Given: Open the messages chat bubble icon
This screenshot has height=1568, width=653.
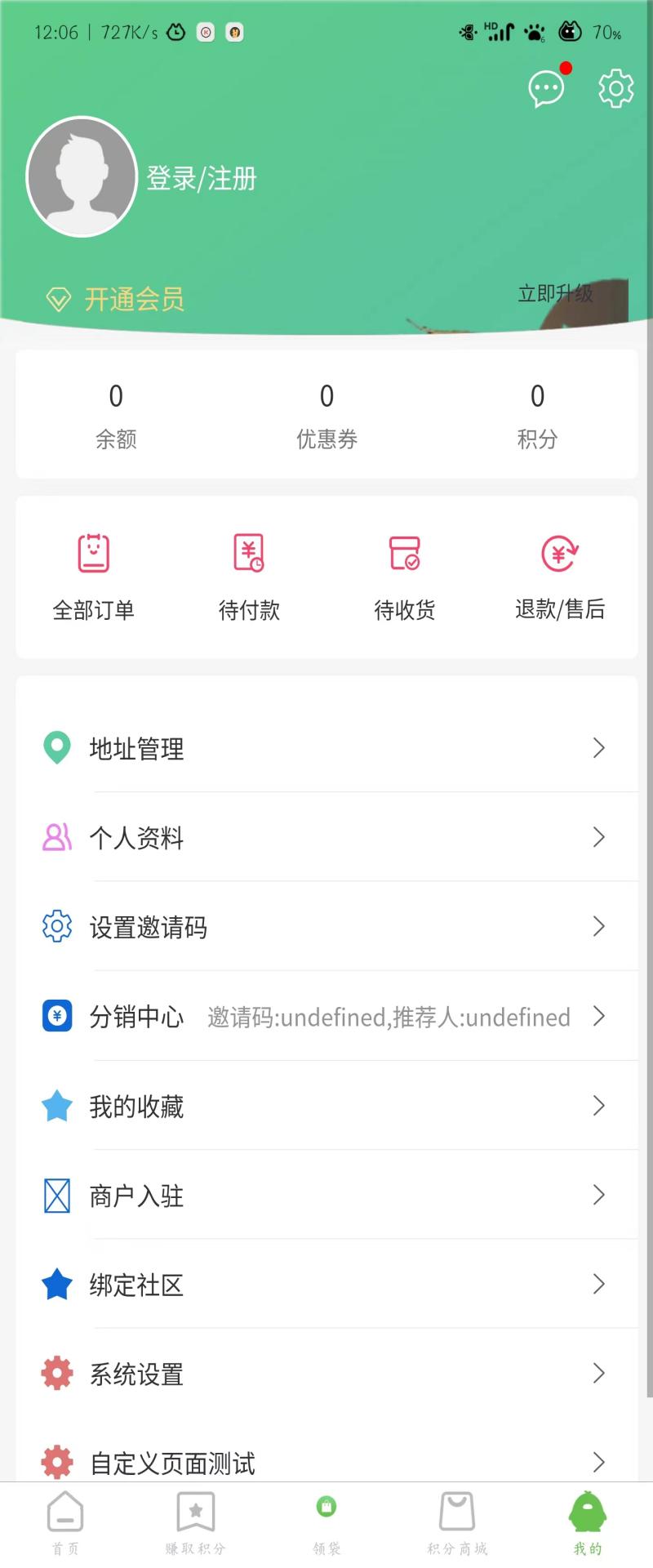Looking at the screenshot, I should tap(546, 88).
